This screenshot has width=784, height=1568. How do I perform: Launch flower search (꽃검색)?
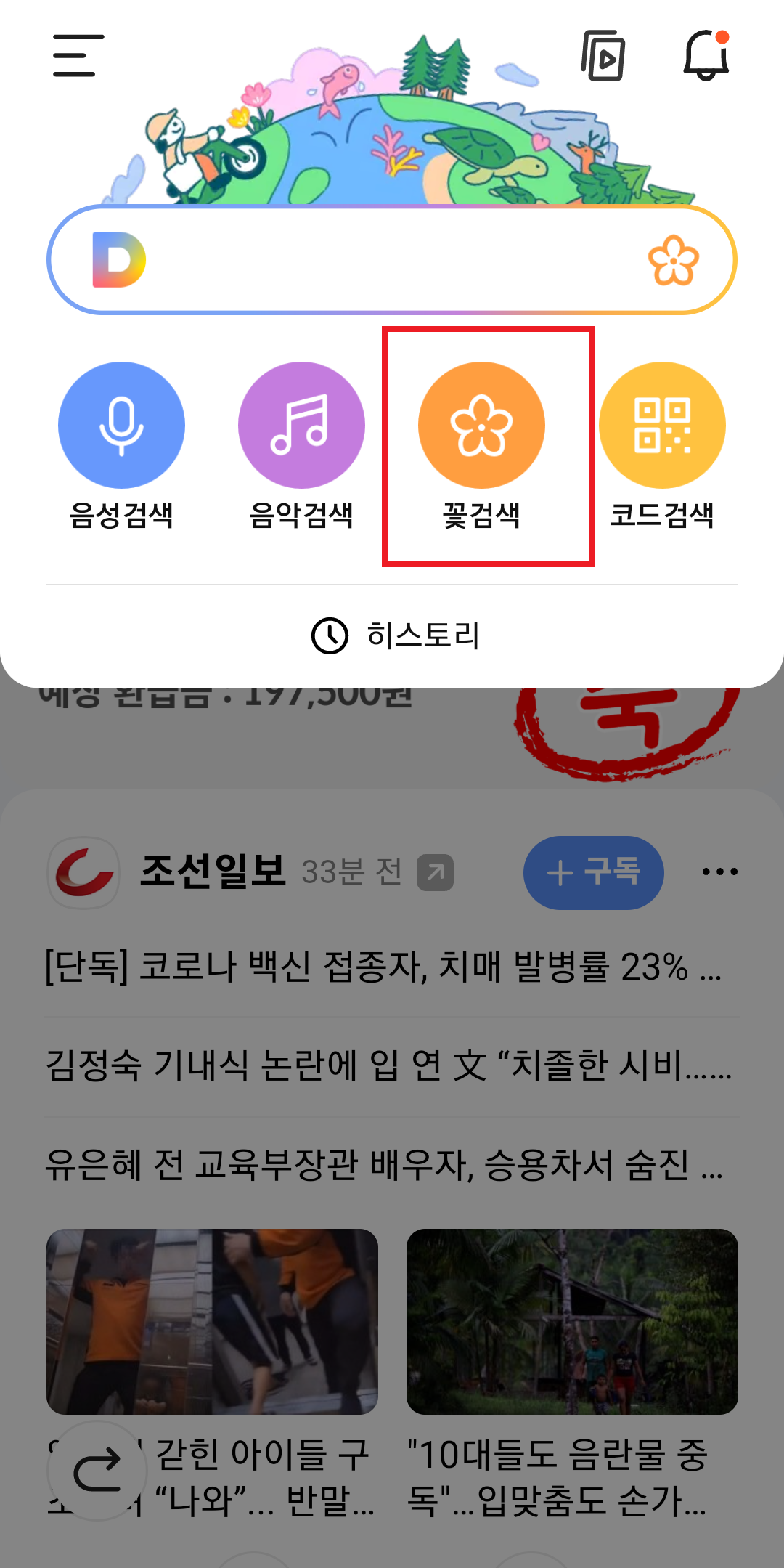(x=481, y=426)
